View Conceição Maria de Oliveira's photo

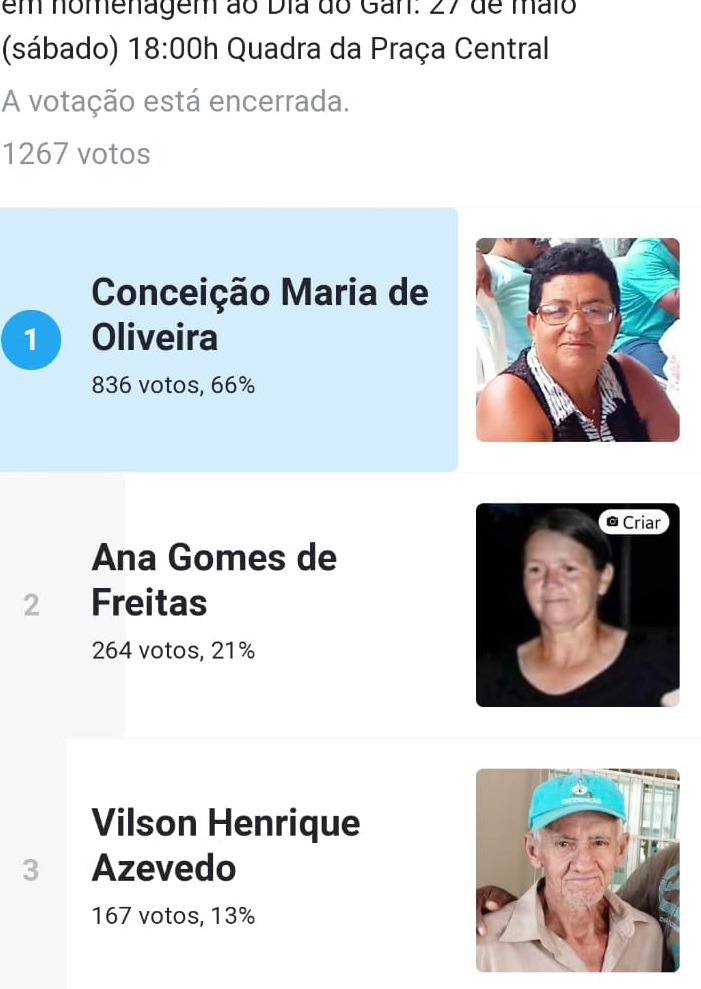(x=577, y=340)
